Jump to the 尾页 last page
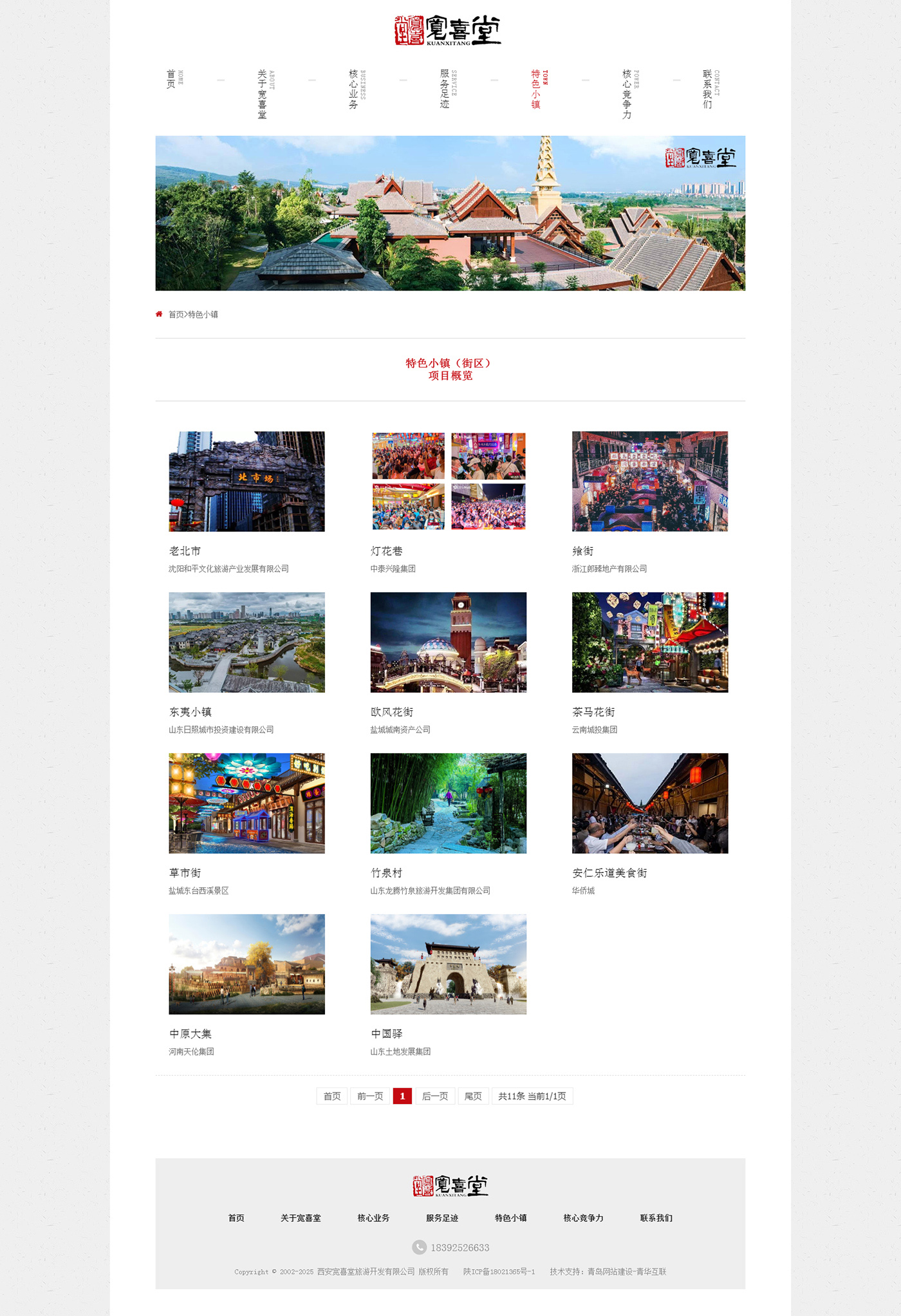The width and height of the screenshot is (901, 1316). pyautogui.click(x=473, y=1096)
